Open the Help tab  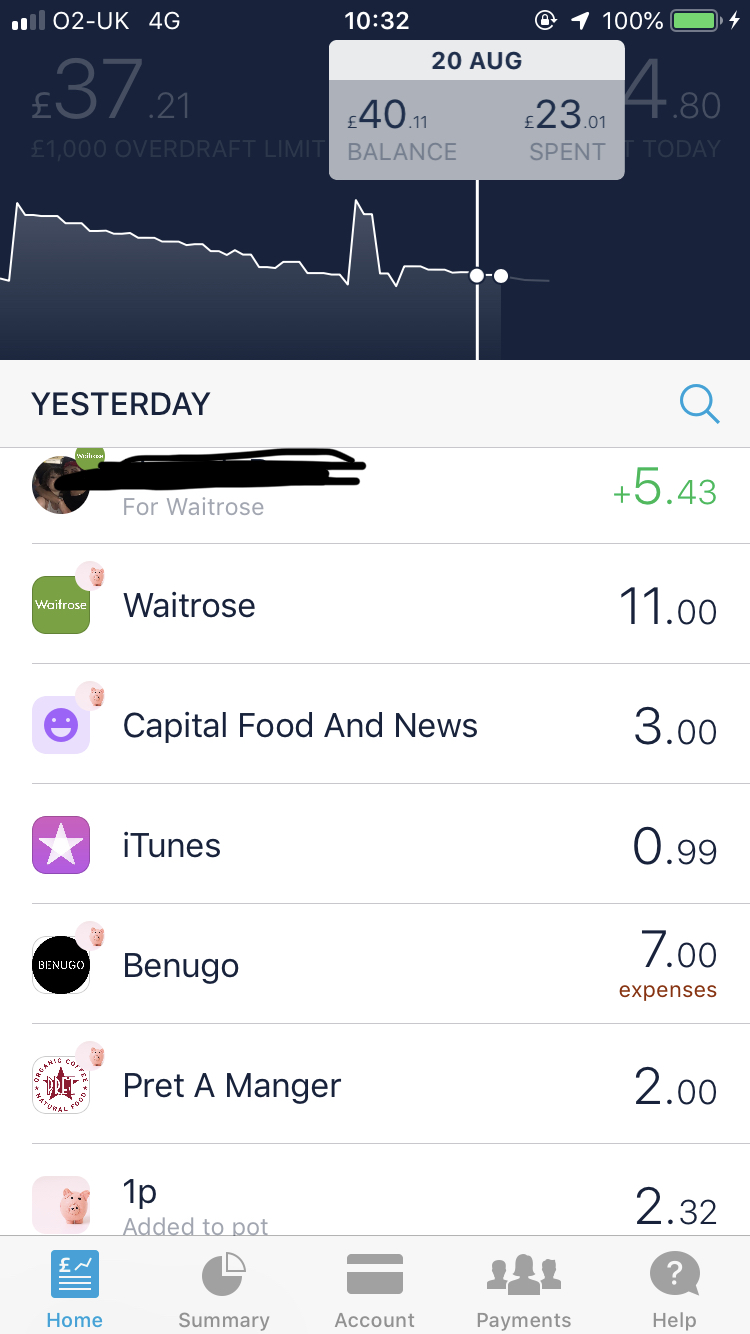(x=675, y=1290)
